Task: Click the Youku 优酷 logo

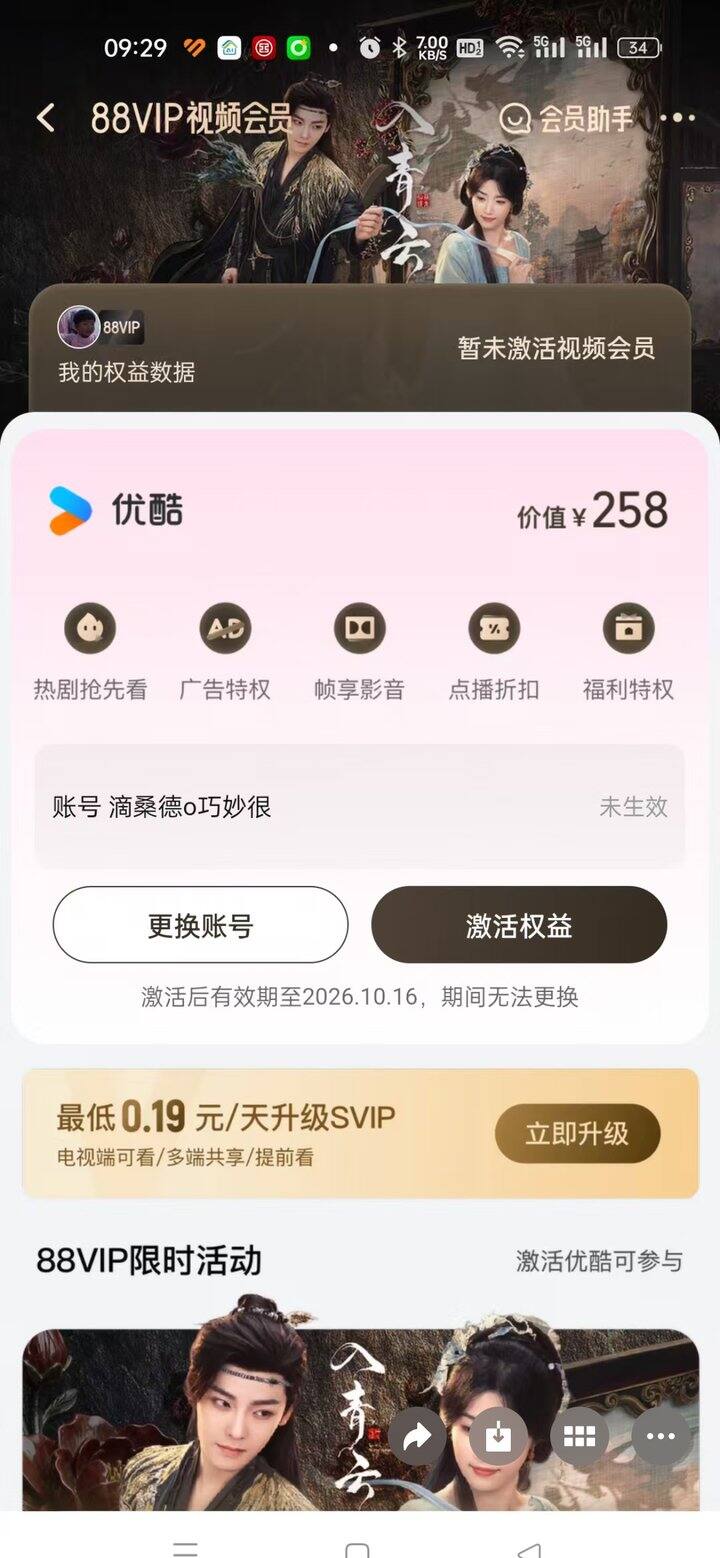Action: pos(113,510)
